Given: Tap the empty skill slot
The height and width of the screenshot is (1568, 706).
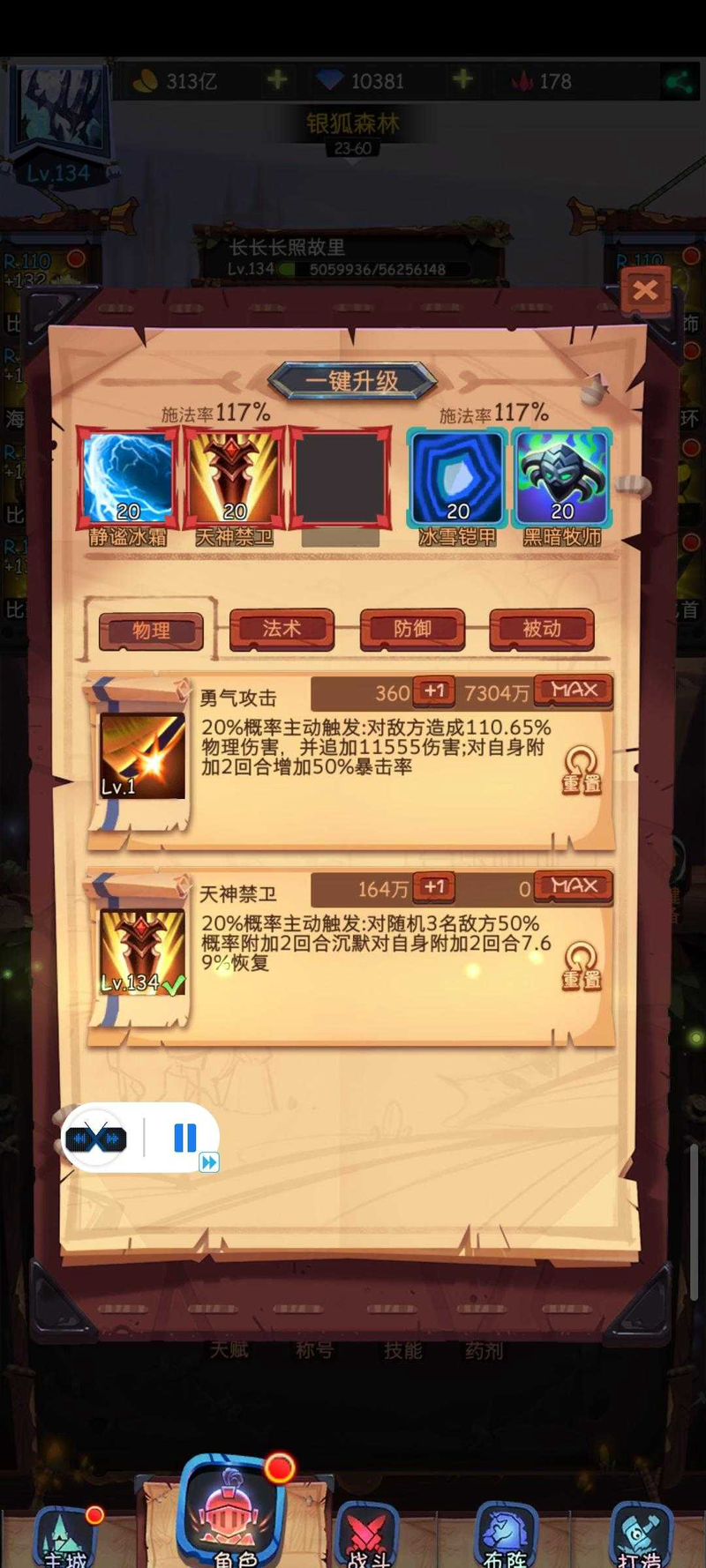Looking at the screenshot, I should [340, 479].
